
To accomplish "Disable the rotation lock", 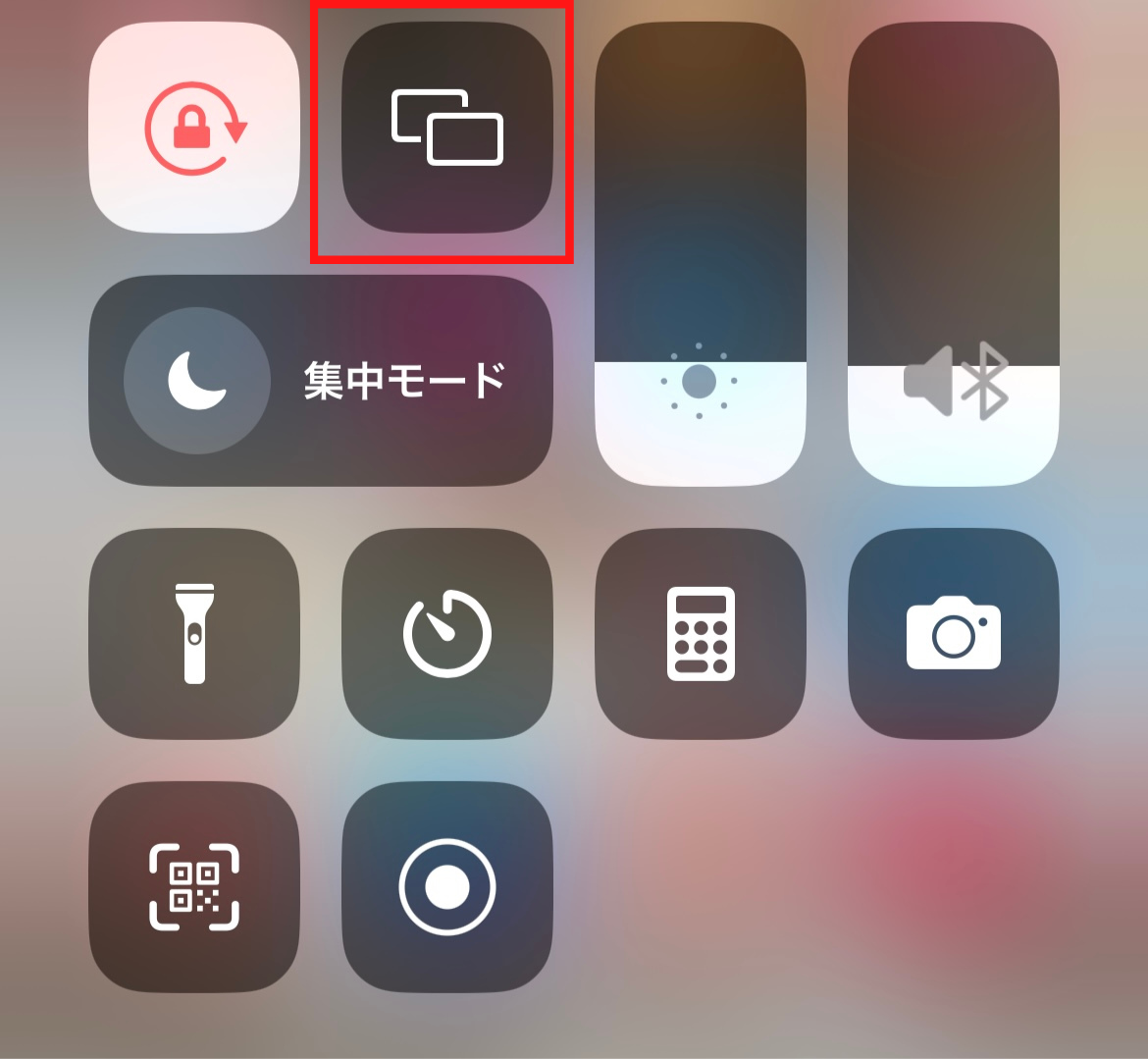I will click(194, 129).
